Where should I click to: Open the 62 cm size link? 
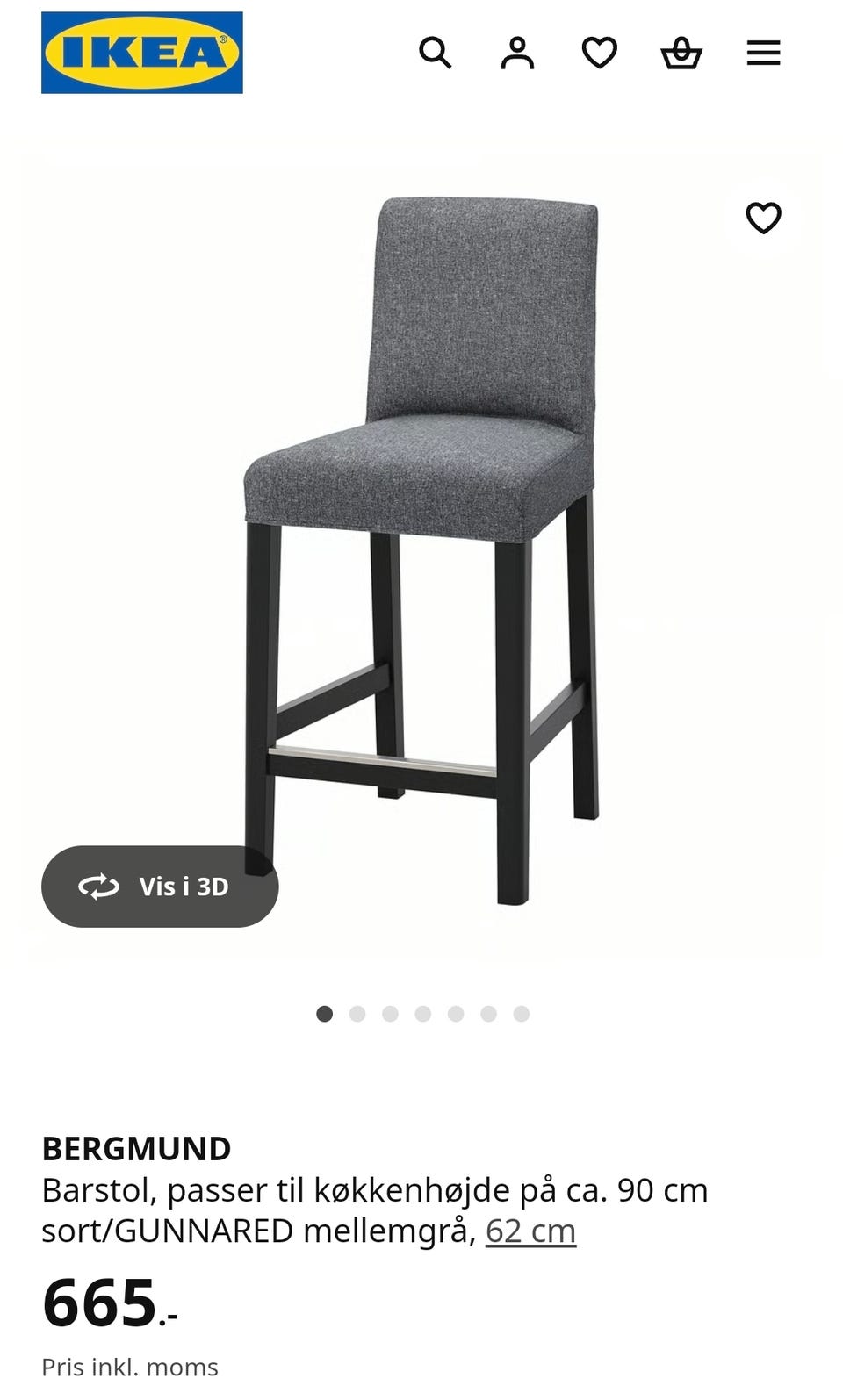pyautogui.click(x=530, y=1231)
